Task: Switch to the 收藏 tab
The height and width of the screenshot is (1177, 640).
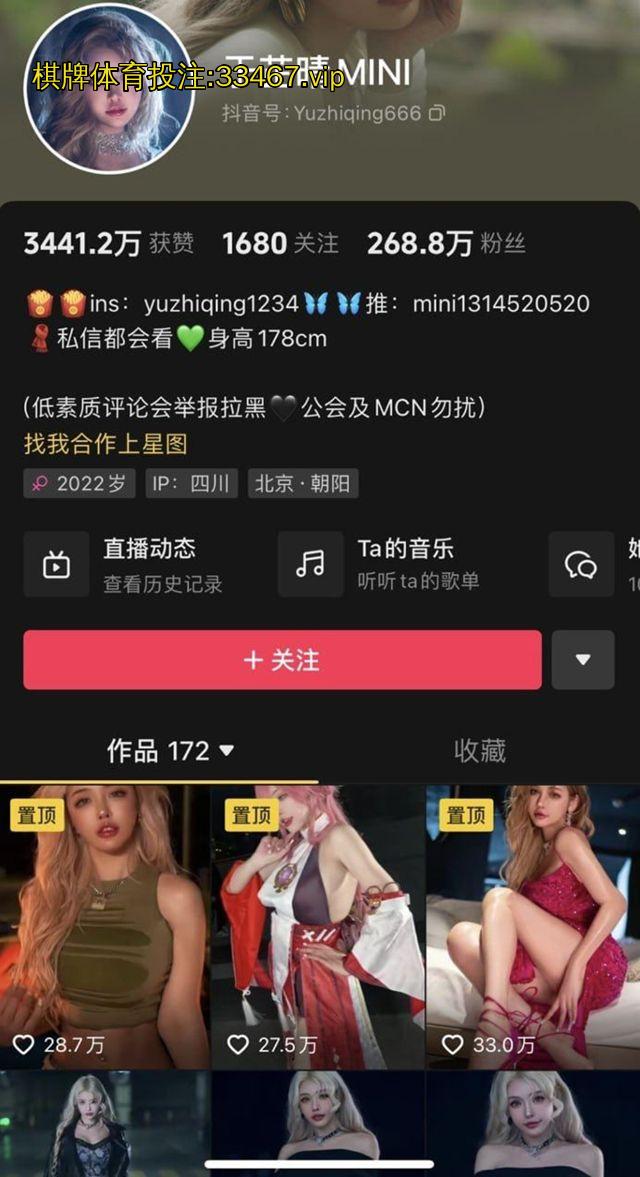Action: pyautogui.click(x=480, y=751)
